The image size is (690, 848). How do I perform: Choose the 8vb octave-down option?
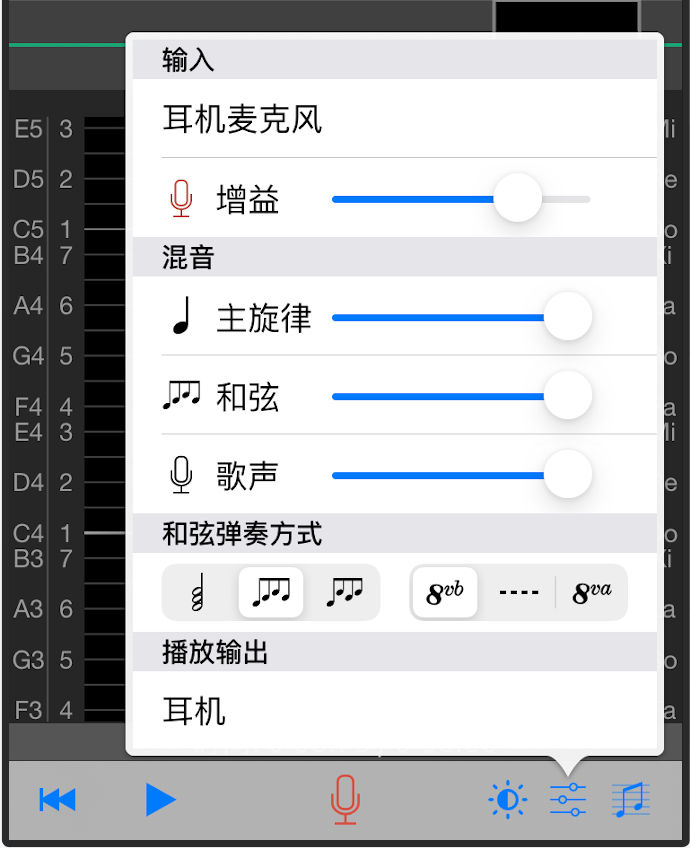pos(445,594)
